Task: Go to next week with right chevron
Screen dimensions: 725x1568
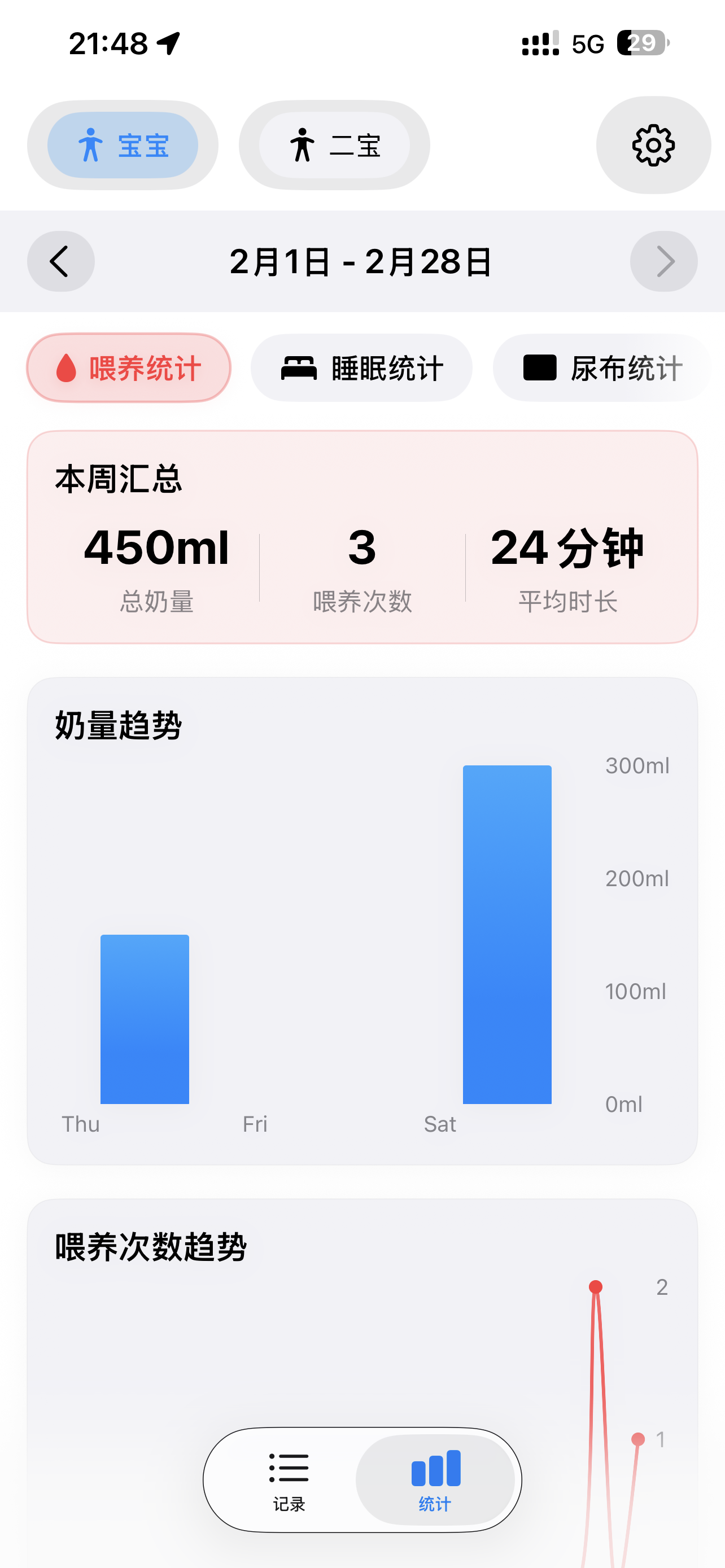Action: (663, 262)
